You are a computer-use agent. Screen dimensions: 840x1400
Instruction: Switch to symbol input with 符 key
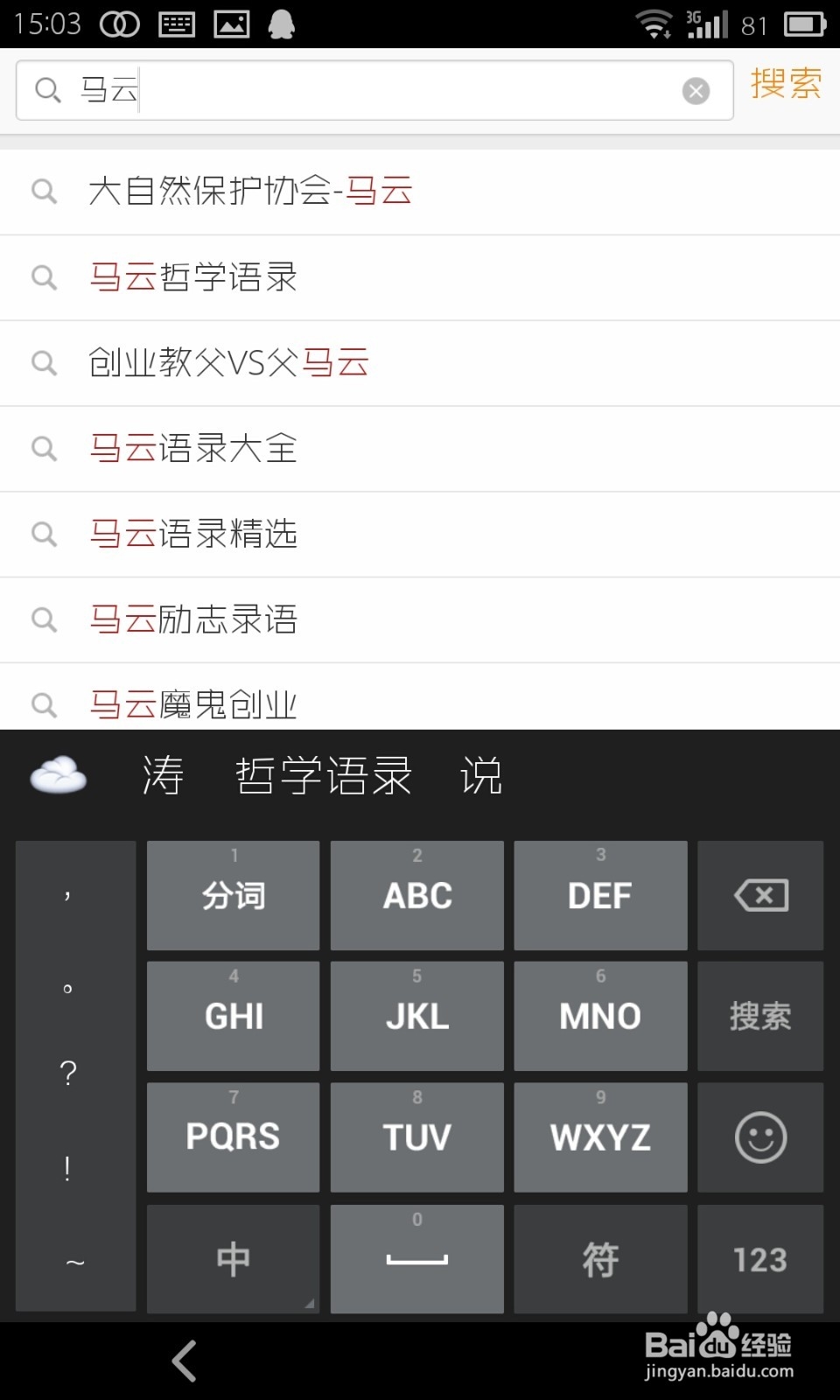tap(600, 1259)
